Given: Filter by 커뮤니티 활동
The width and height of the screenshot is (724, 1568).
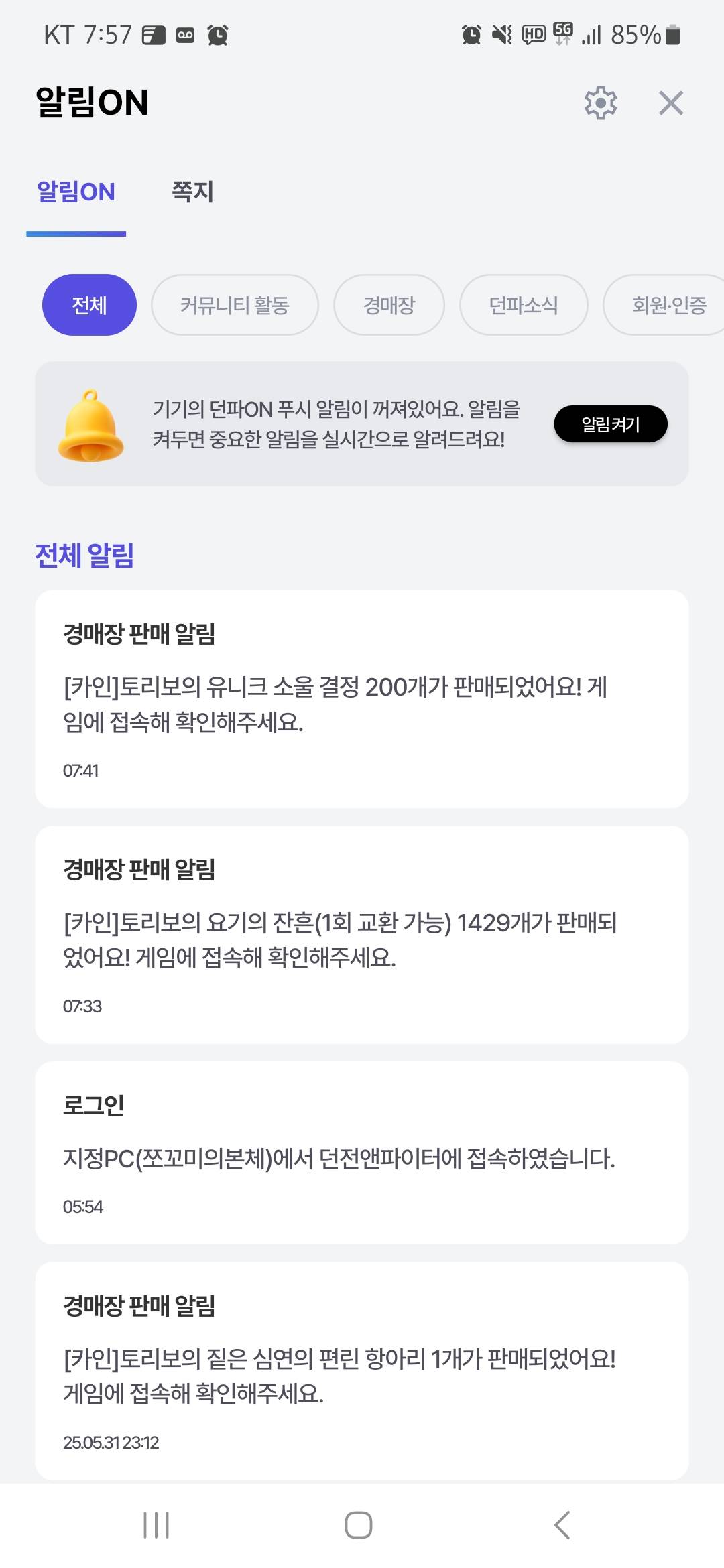Looking at the screenshot, I should 235,305.
